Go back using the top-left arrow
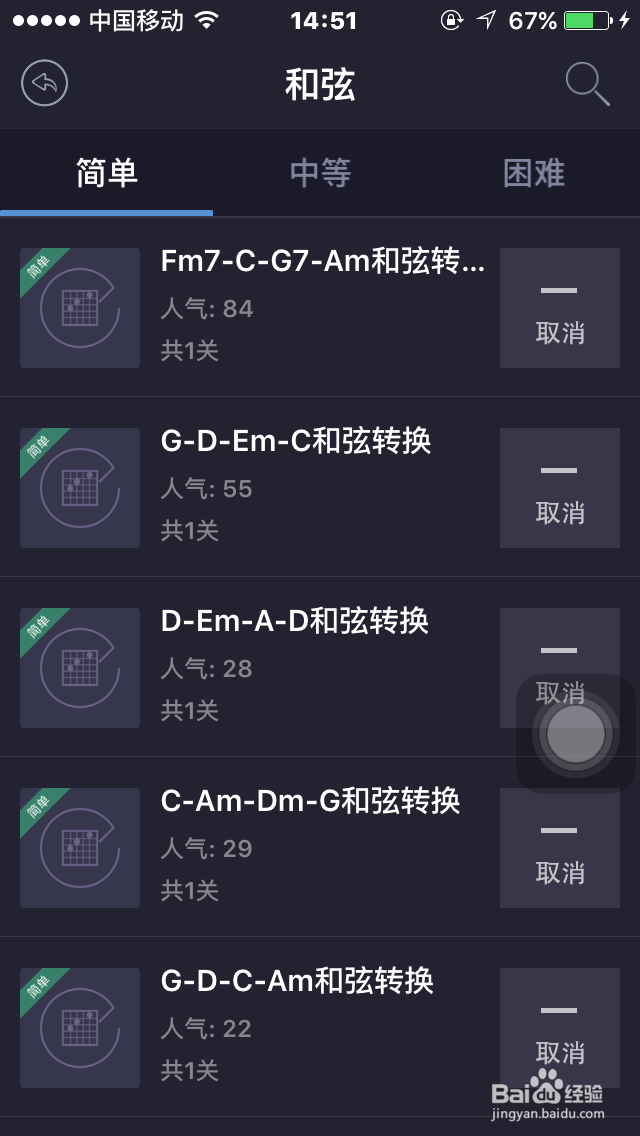 (44, 84)
